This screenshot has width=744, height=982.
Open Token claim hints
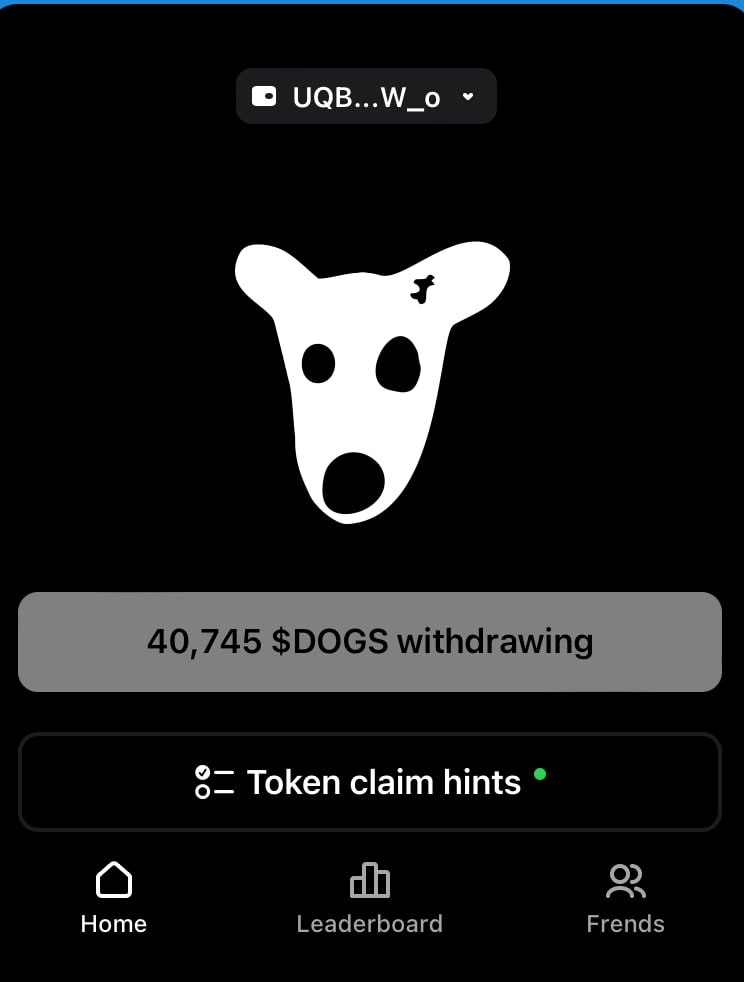point(370,782)
